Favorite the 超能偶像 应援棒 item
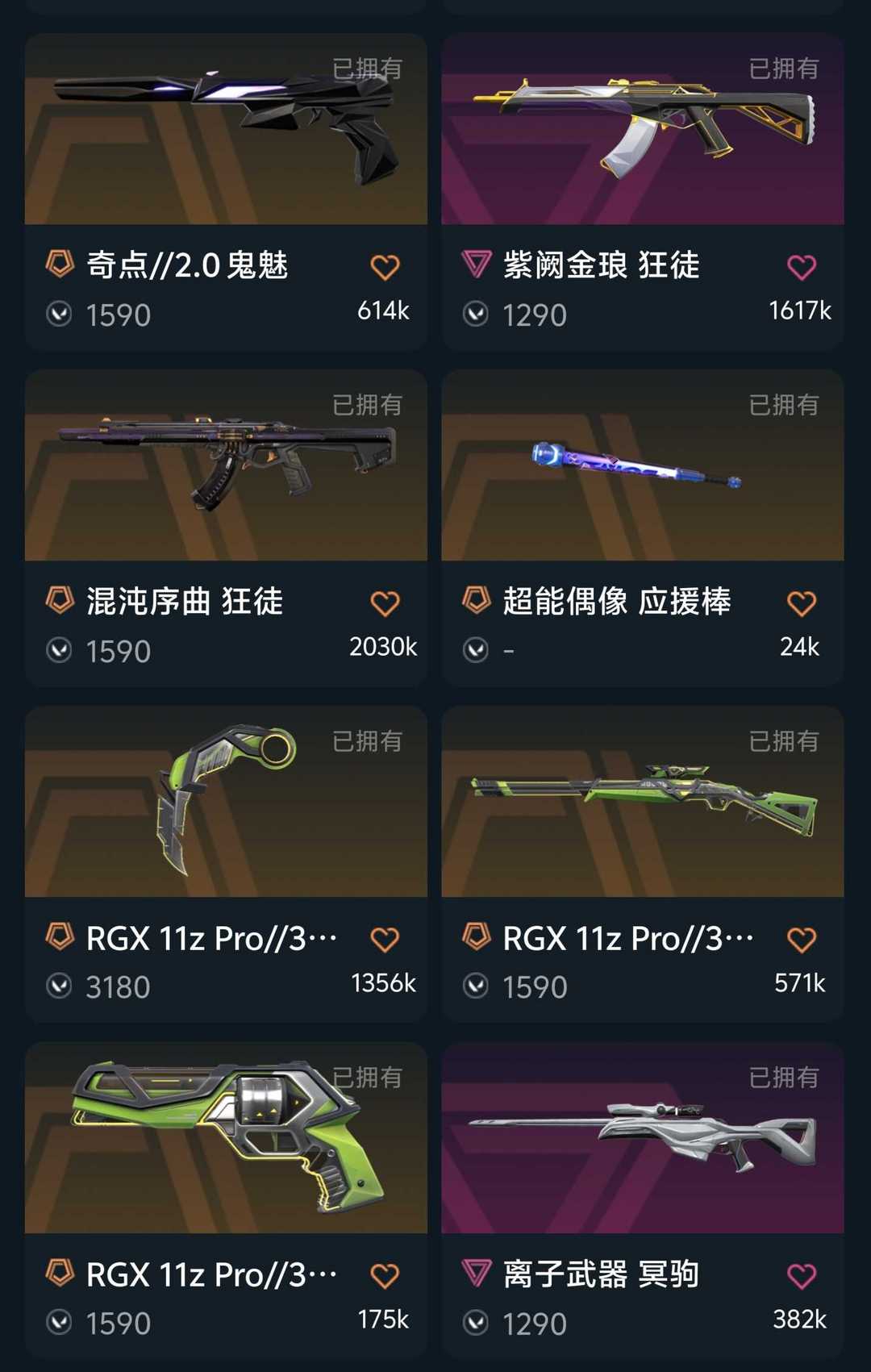 801,603
